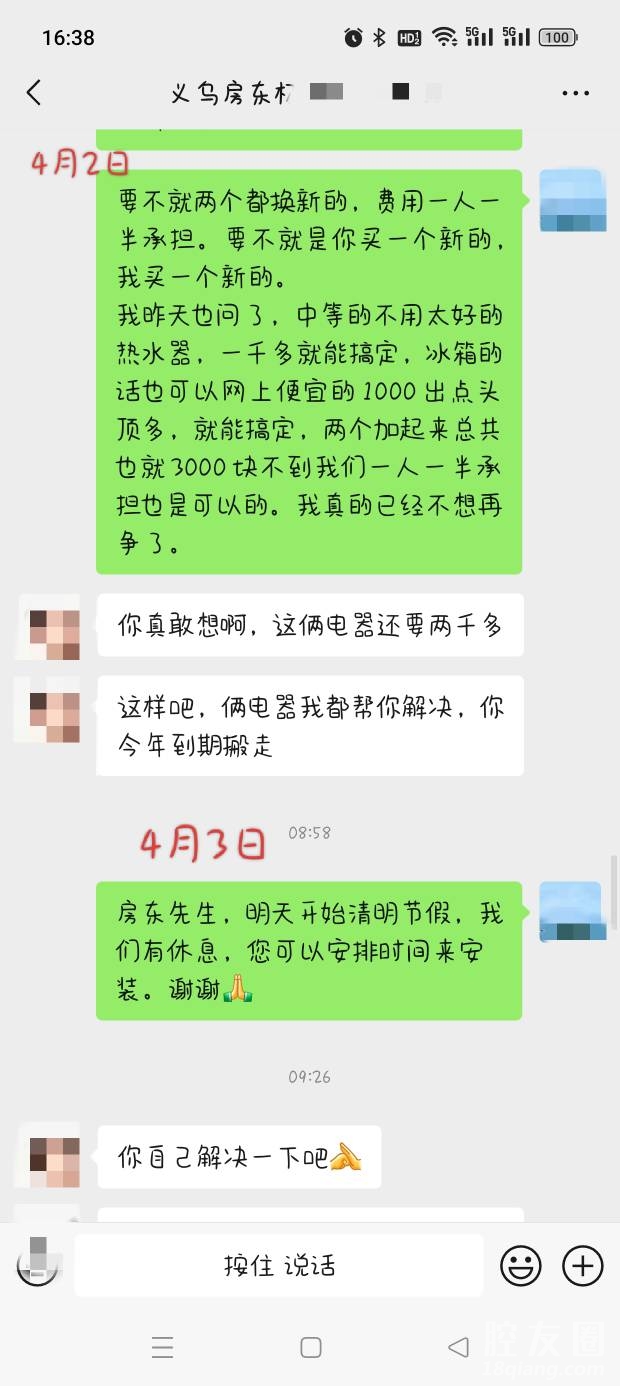Tap the system back button
This screenshot has height=1386, width=620.
click(x=458, y=1347)
